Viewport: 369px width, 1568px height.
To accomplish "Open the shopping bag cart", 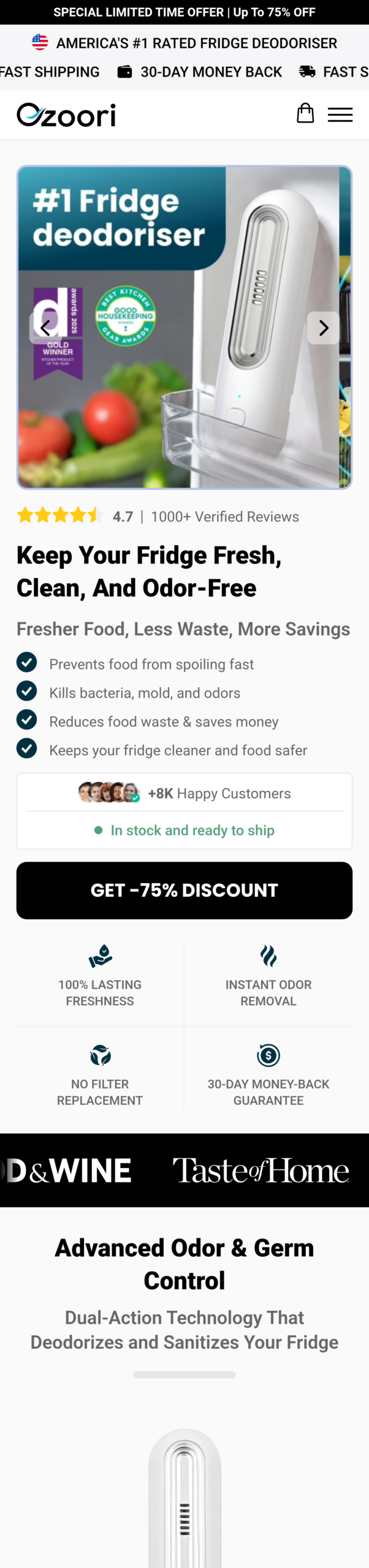I will point(305,113).
